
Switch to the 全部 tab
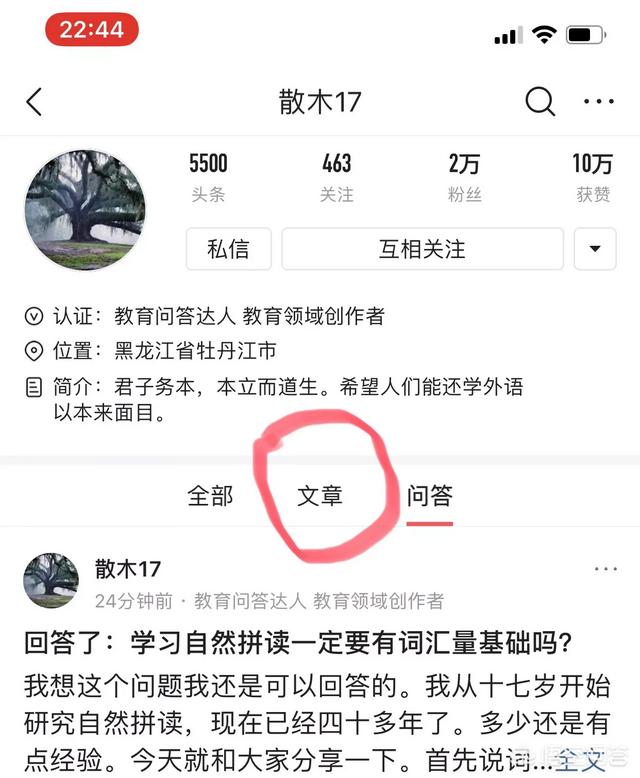pos(210,495)
